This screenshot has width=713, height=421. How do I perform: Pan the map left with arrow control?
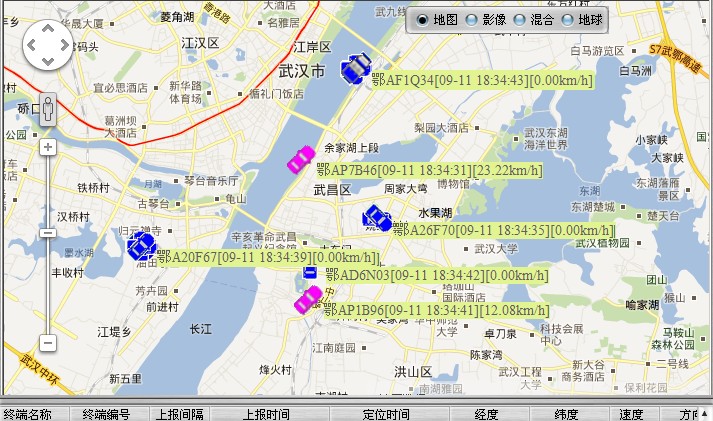[x=30, y=46]
